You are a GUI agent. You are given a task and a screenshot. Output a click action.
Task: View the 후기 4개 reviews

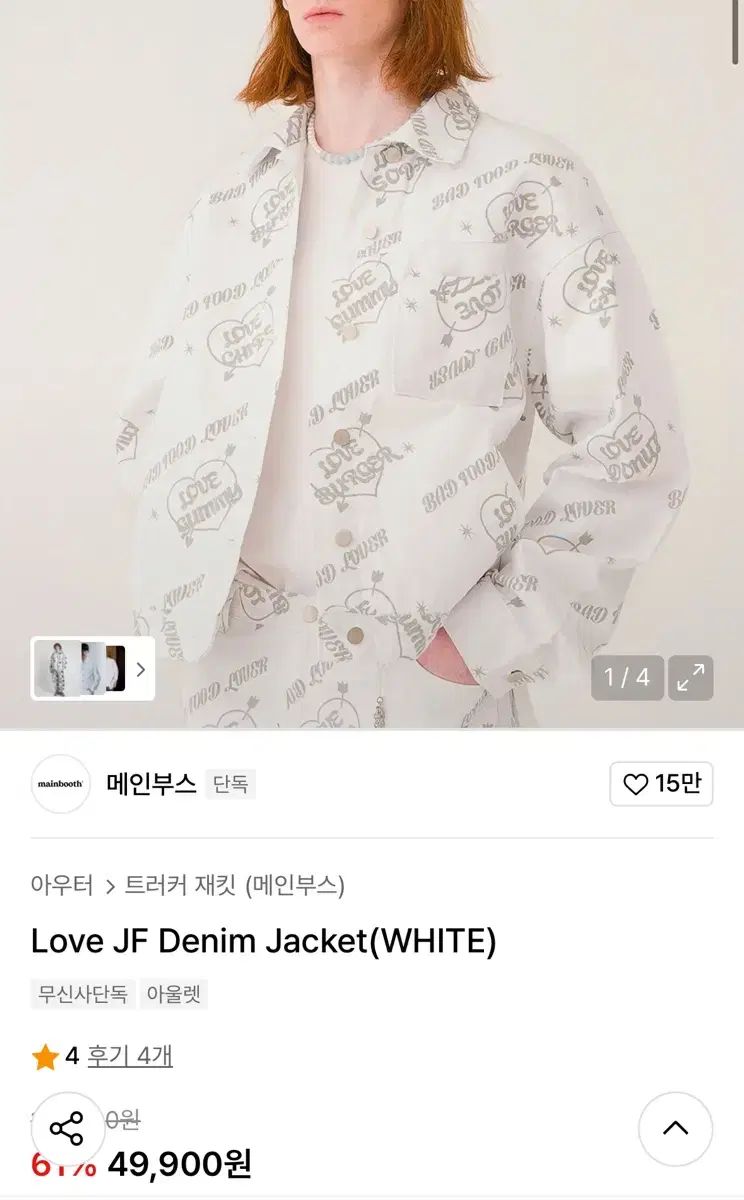pos(130,1056)
